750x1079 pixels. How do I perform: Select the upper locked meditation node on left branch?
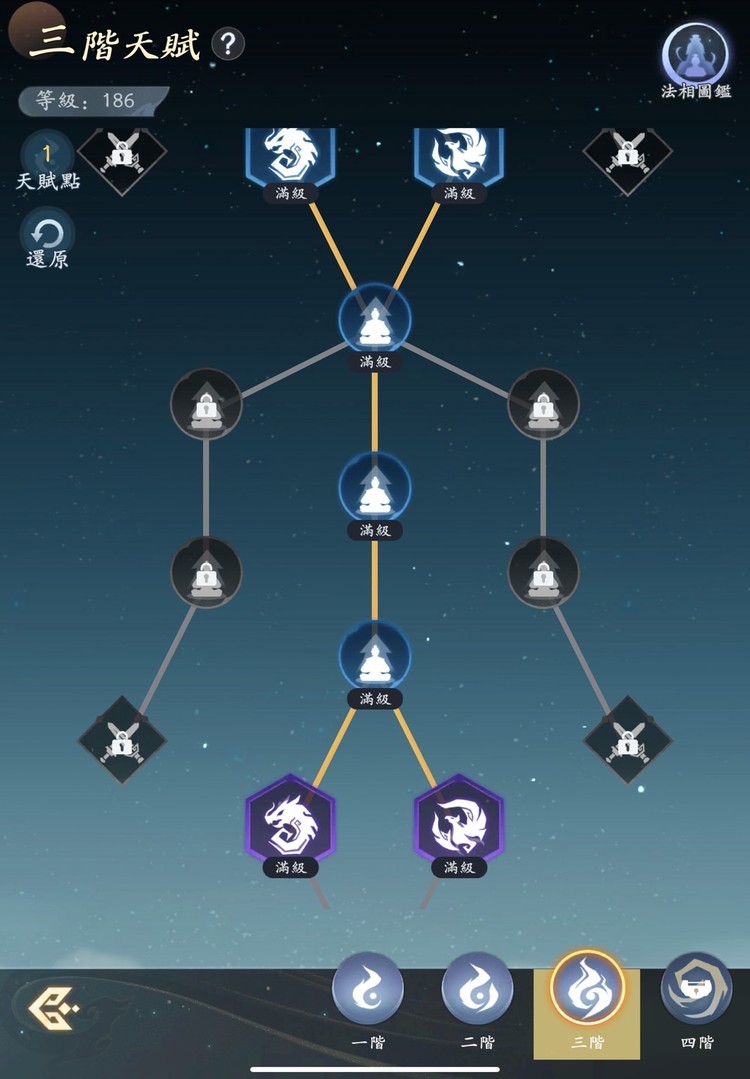point(207,404)
